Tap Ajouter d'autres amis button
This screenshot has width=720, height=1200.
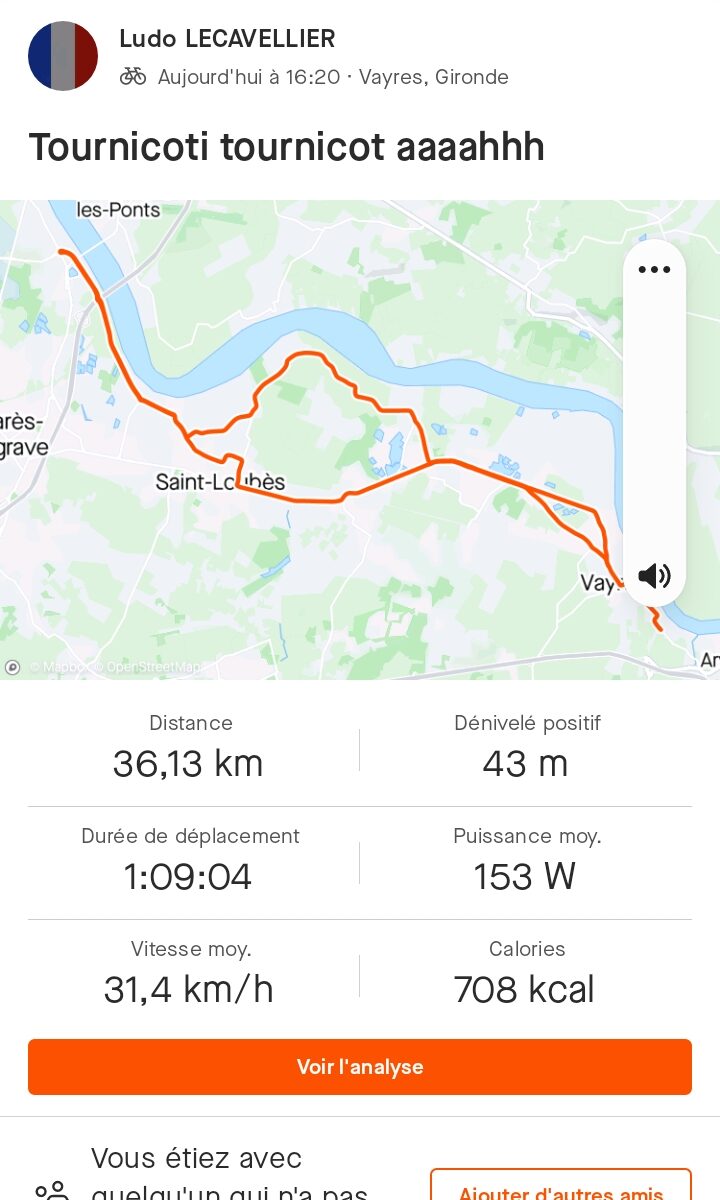coord(561,1185)
